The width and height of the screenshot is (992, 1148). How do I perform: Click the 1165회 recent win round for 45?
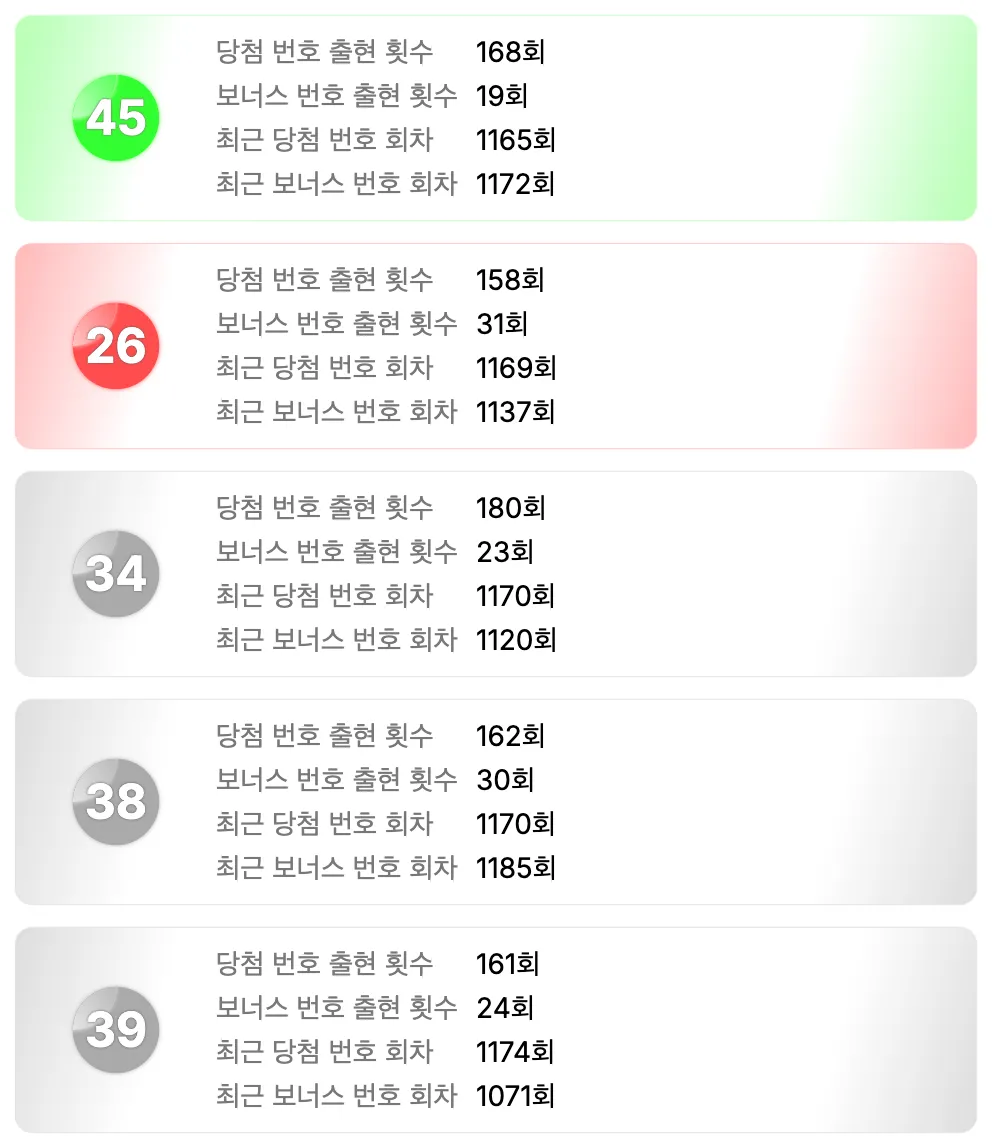[516, 141]
